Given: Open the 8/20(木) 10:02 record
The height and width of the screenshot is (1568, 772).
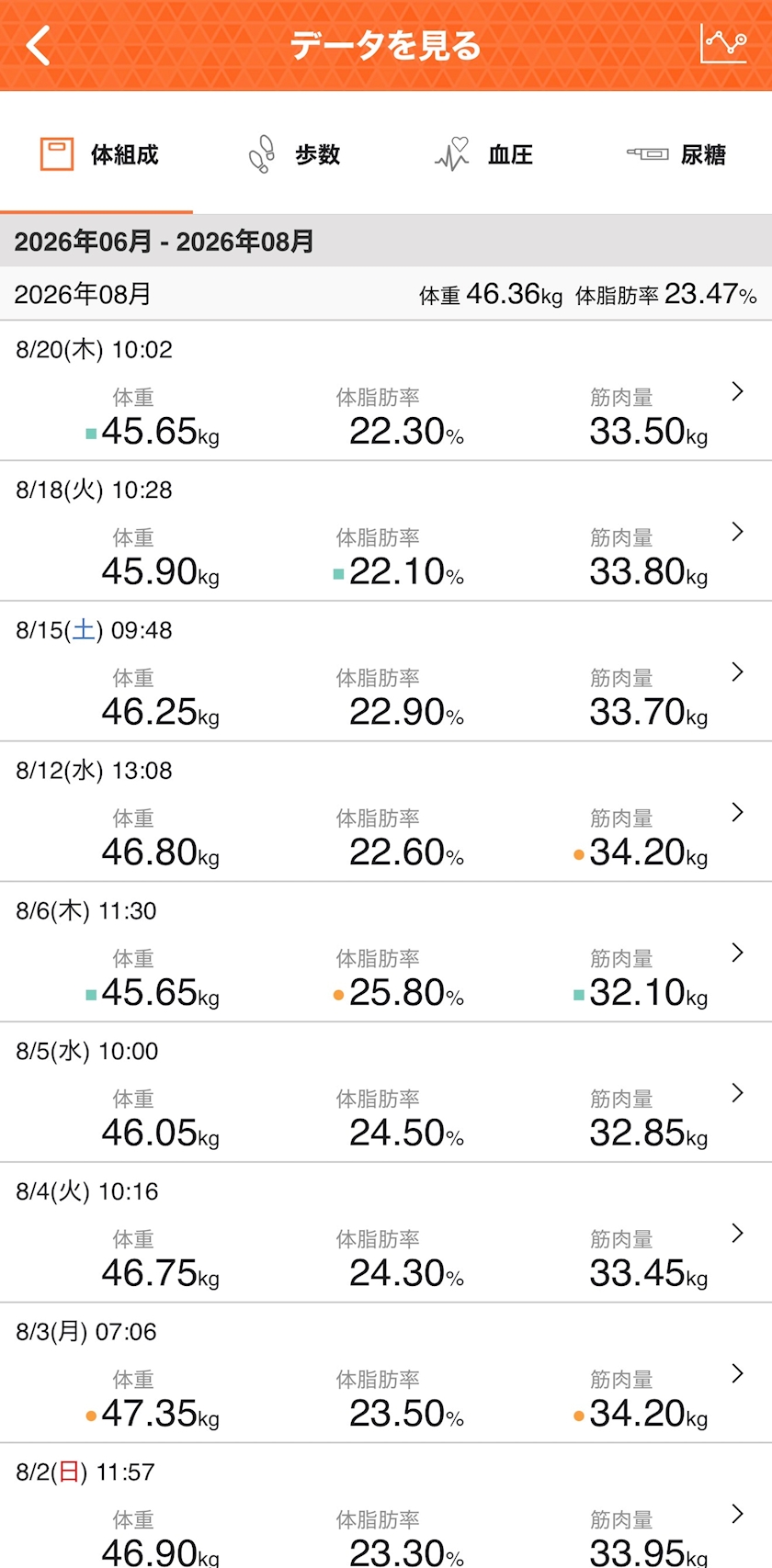Looking at the screenshot, I should coord(386,391).
